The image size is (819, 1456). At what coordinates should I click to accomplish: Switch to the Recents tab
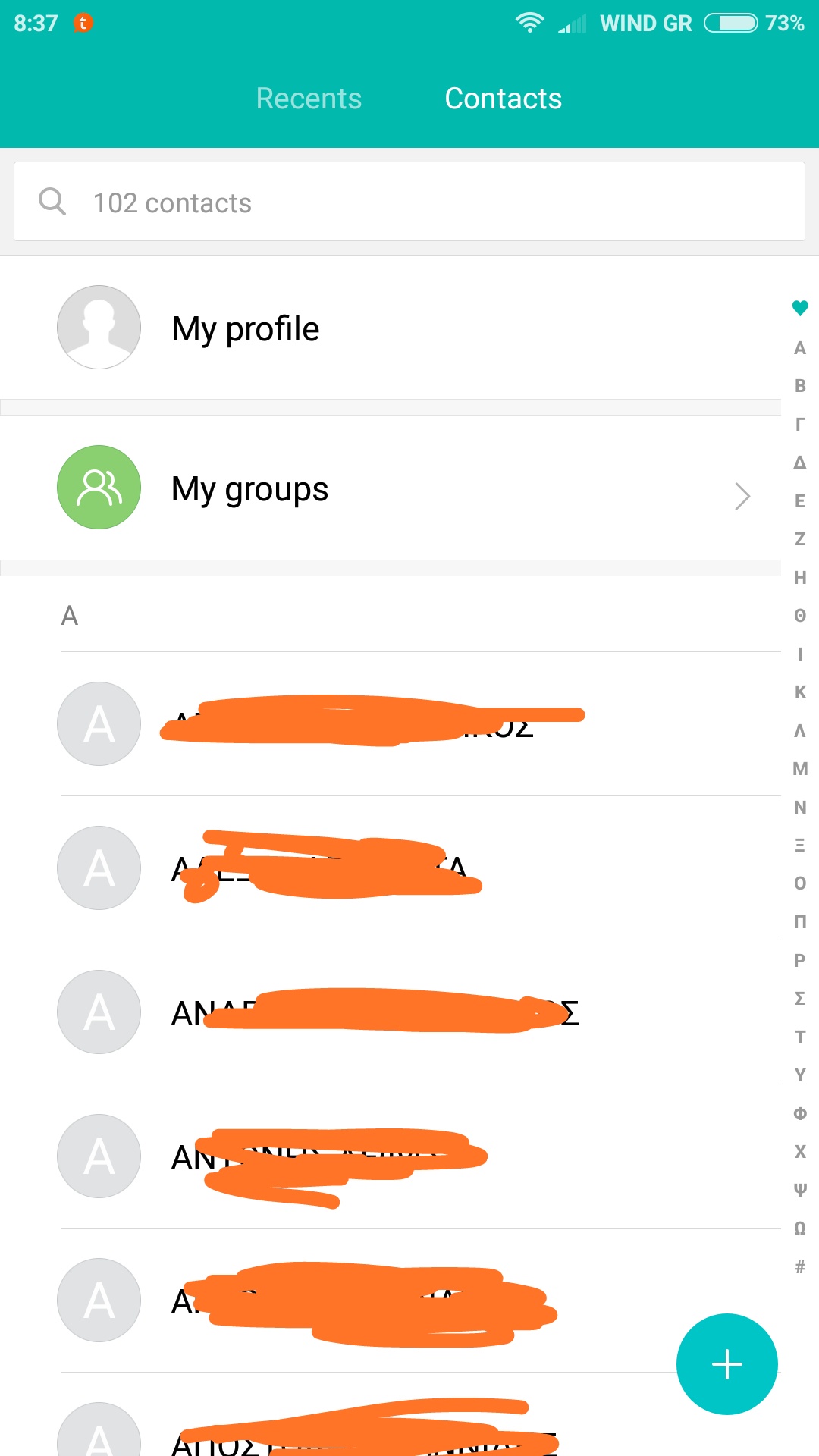click(309, 99)
